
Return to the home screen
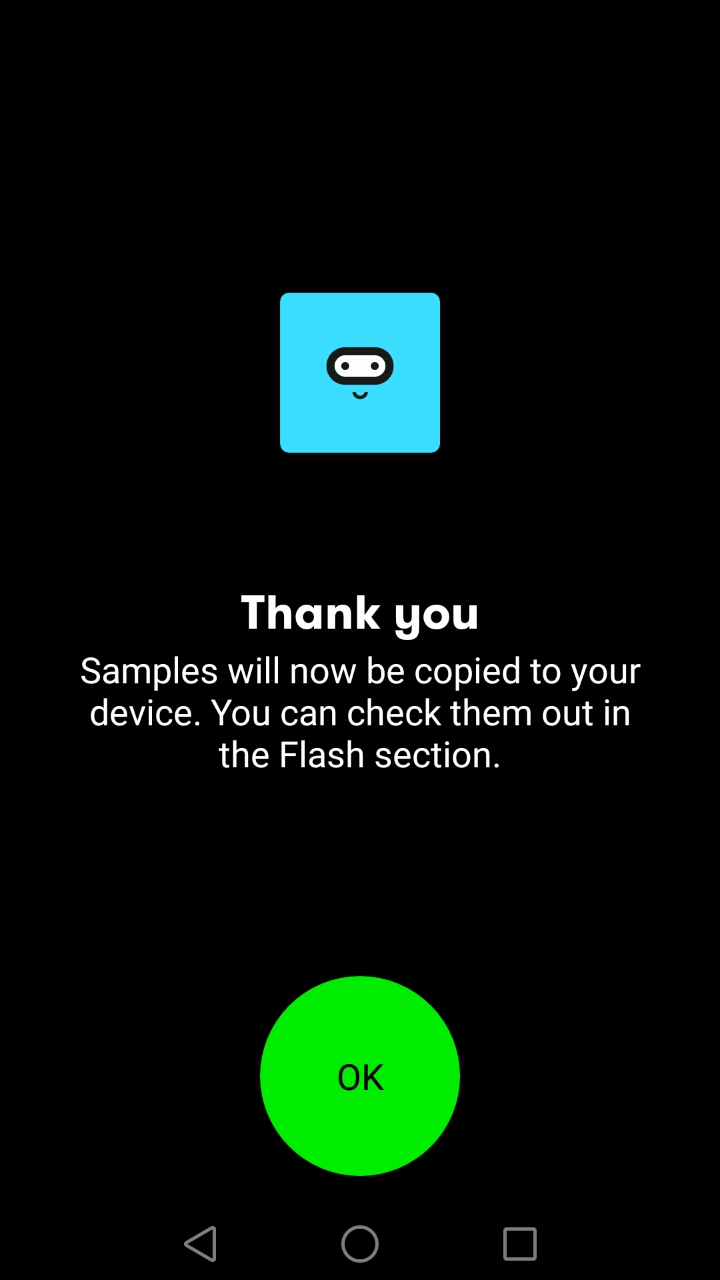point(360,1244)
